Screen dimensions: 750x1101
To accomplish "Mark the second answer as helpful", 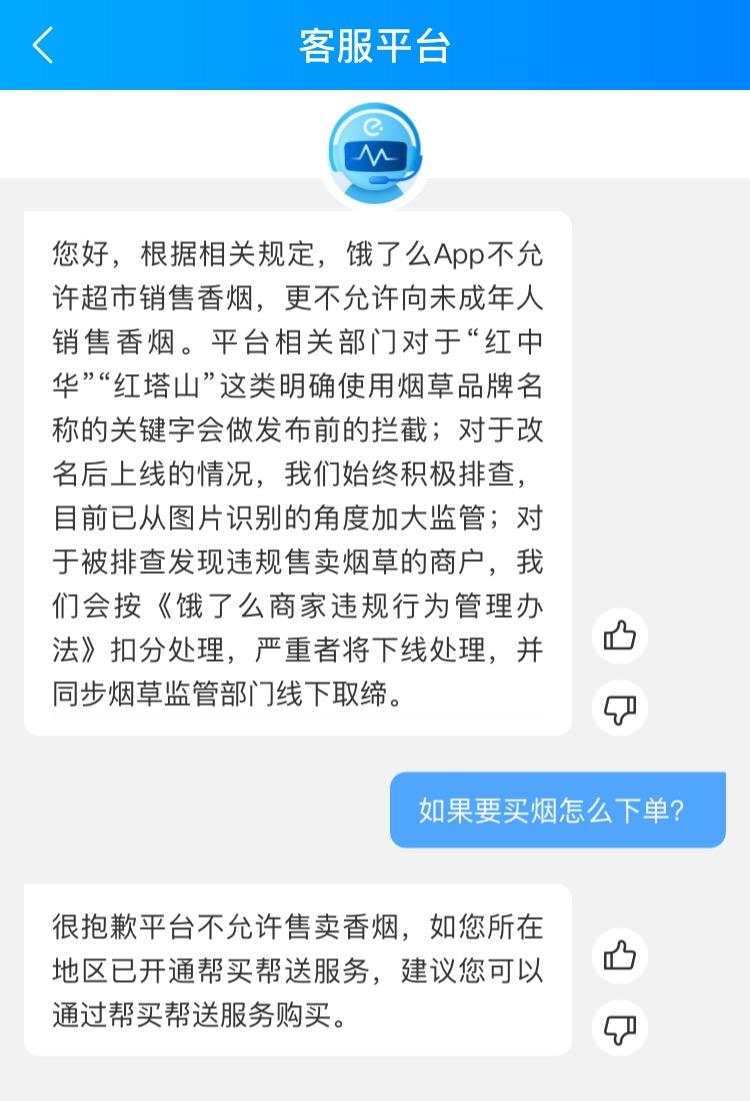I will point(619,955).
